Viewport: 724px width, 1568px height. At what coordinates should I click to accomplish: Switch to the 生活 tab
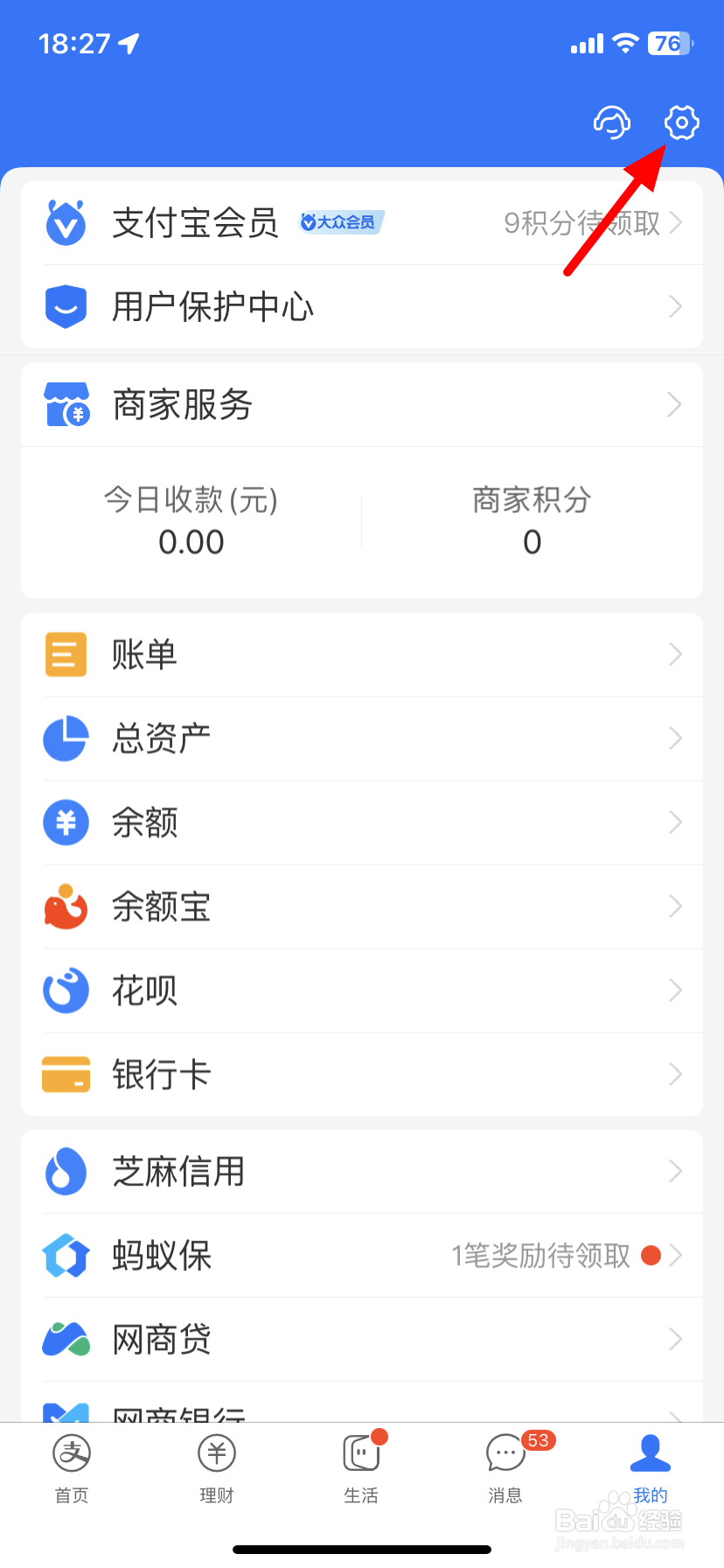point(361,1469)
